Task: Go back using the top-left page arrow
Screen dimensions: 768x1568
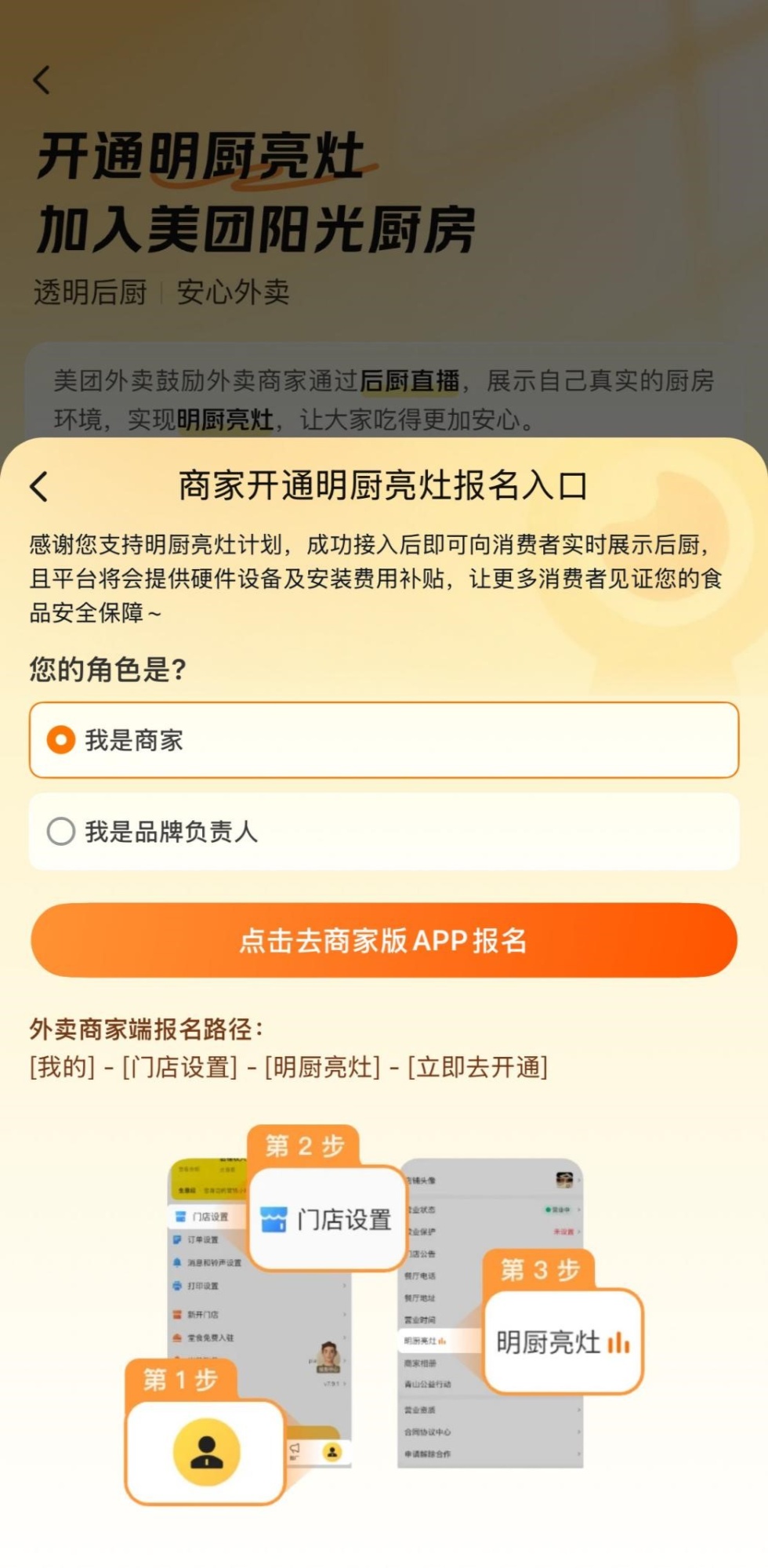Action: click(x=42, y=79)
